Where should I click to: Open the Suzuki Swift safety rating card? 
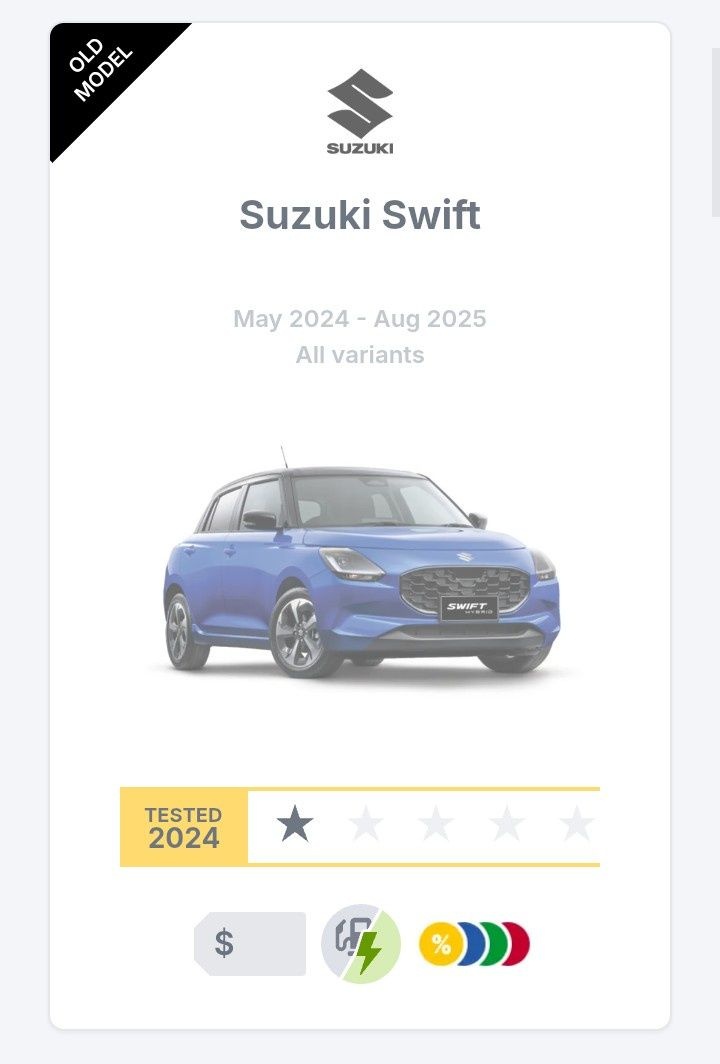click(360, 216)
